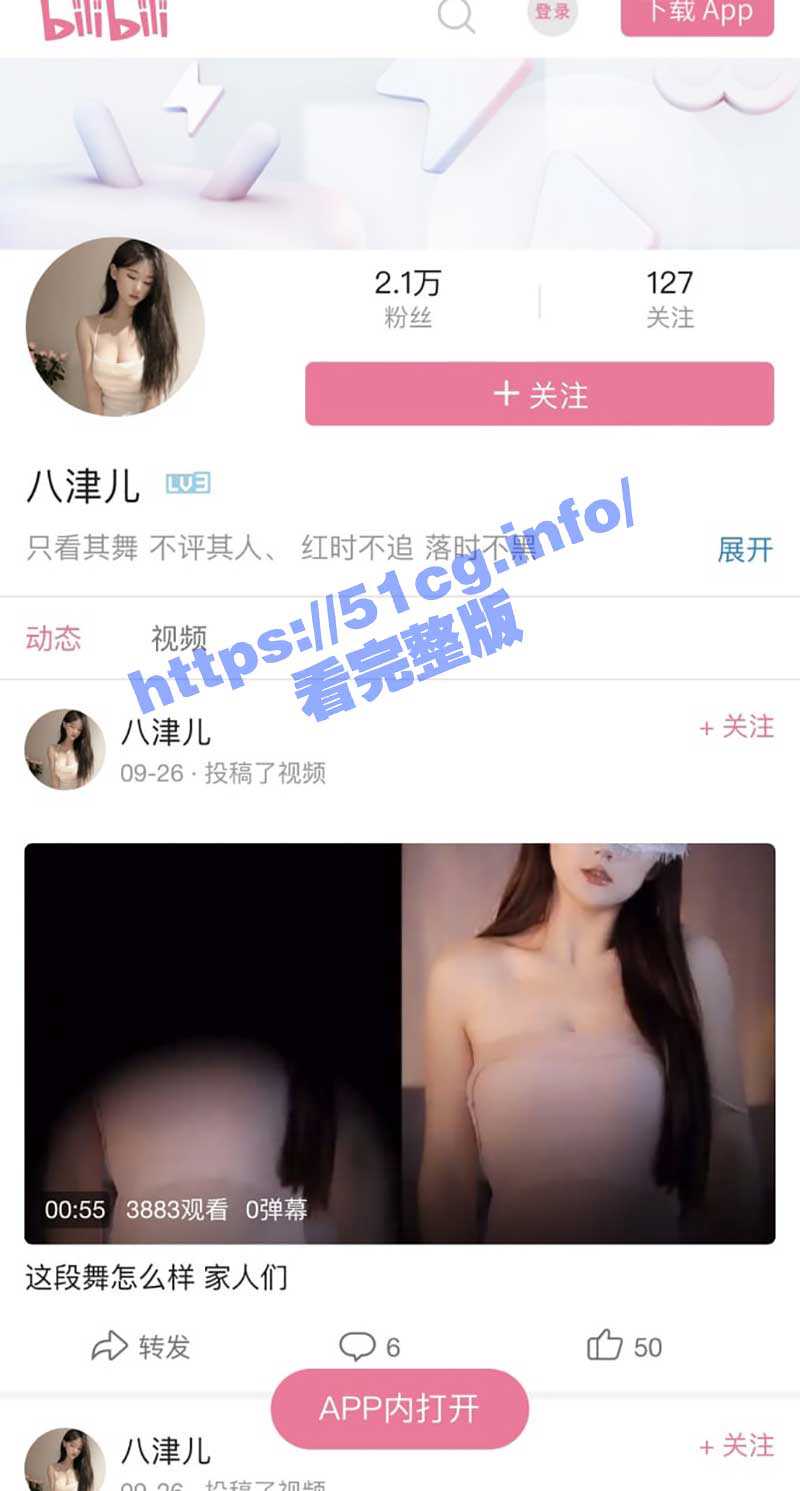The image size is (800, 1491).
Task: Tap the 登录 login avatar
Action: [x=552, y=13]
